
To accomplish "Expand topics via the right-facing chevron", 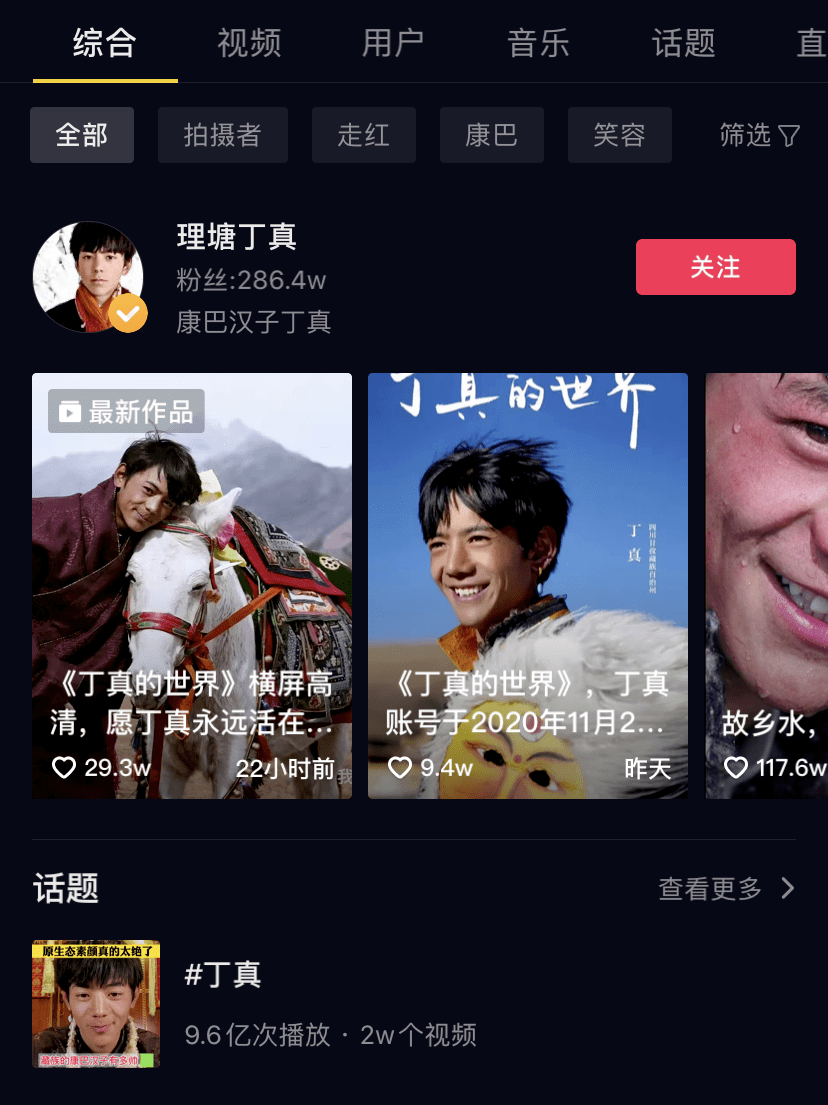I will click(789, 887).
